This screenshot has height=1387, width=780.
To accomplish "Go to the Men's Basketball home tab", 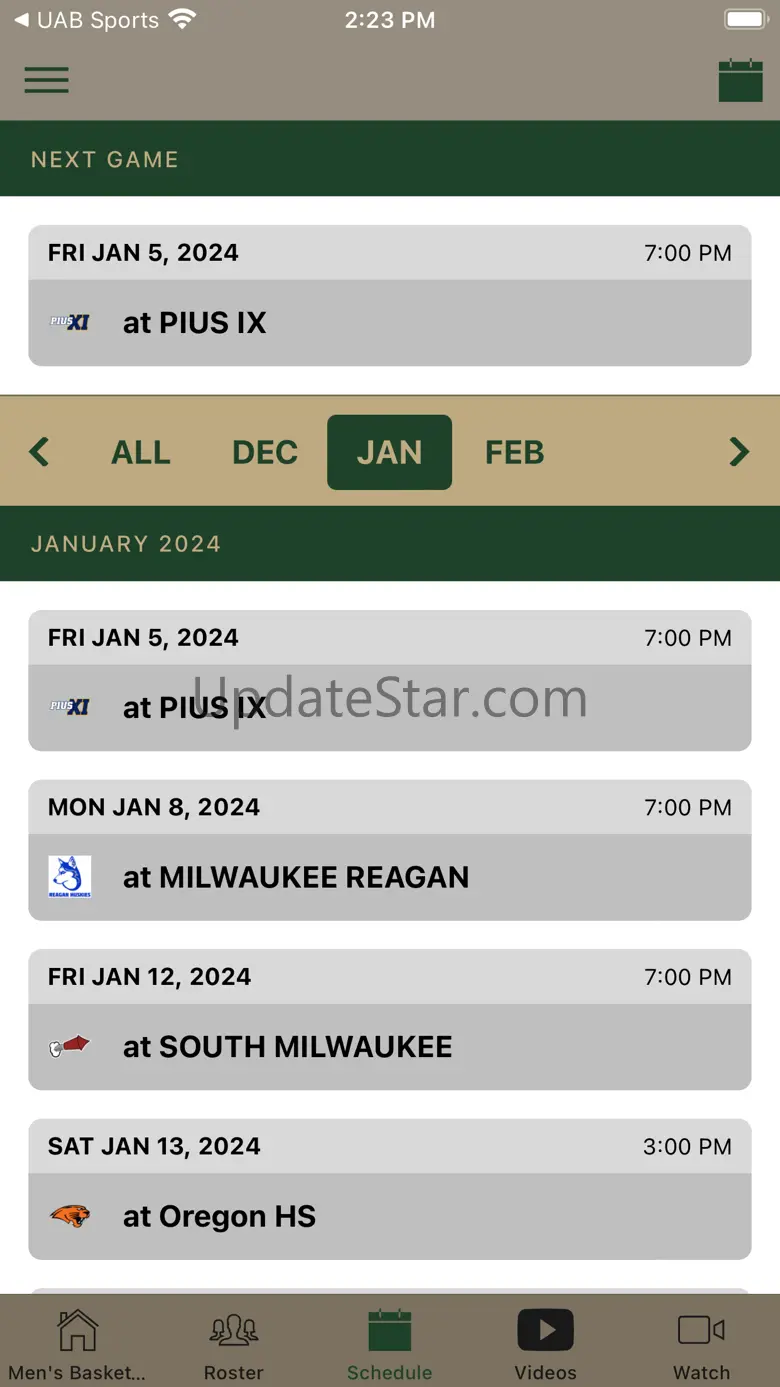I will click(x=77, y=1344).
